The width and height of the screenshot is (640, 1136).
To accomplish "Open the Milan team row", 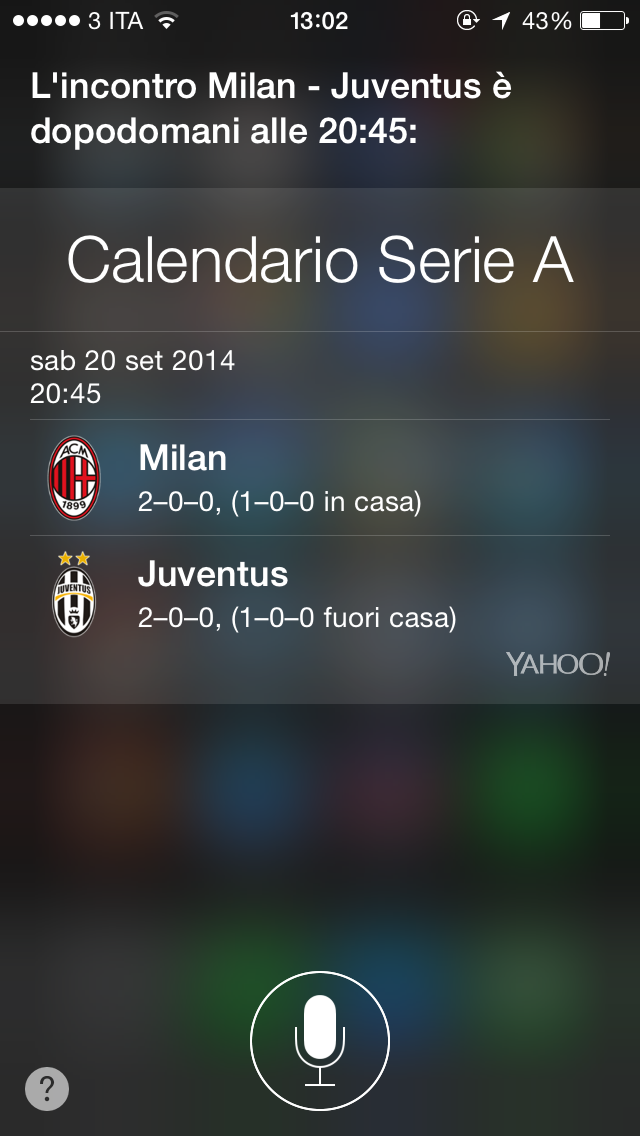I will coord(320,478).
